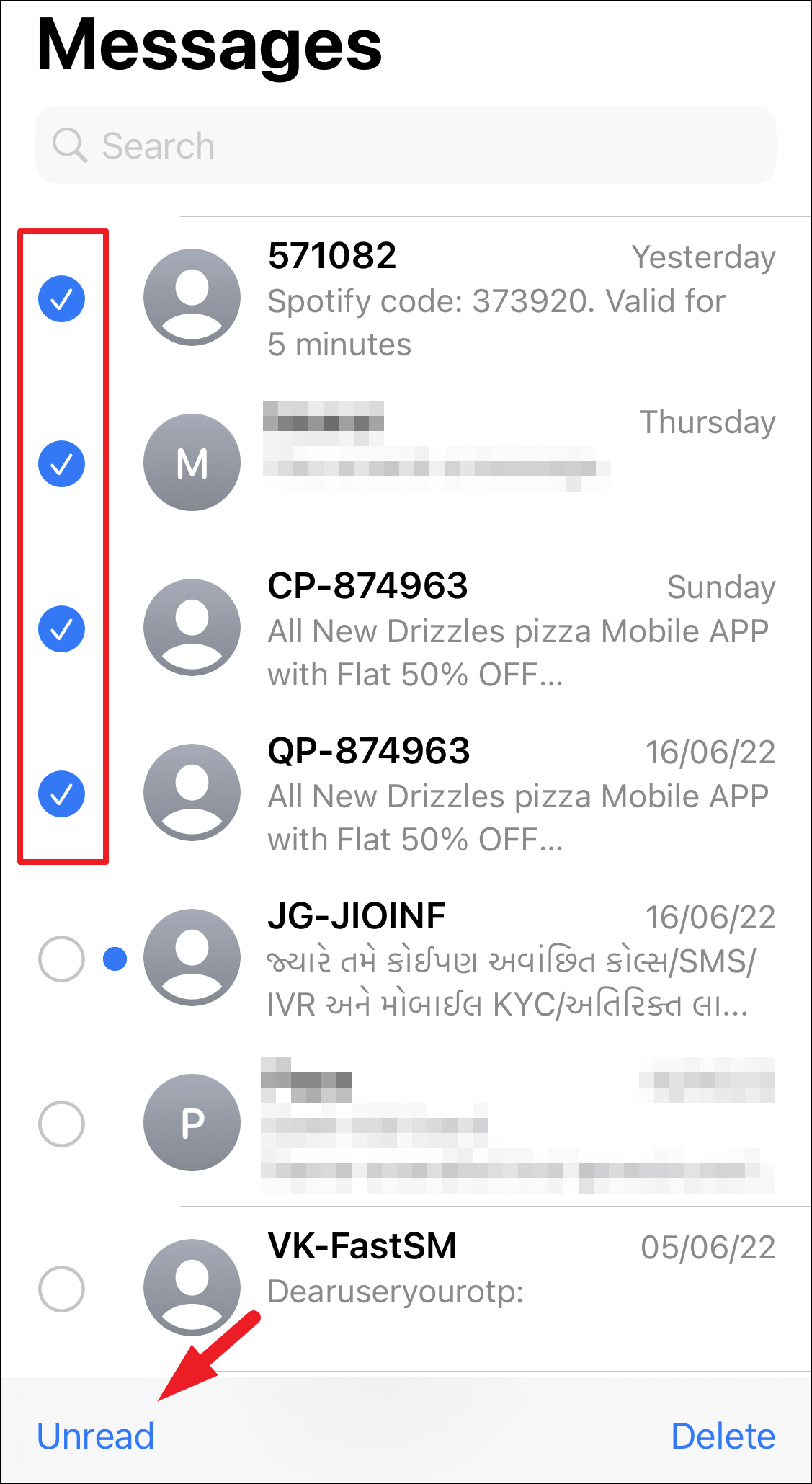Select the JG-JIOINF conversation circle
Image resolution: width=812 pixels, height=1484 pixels.
(61, 959)
